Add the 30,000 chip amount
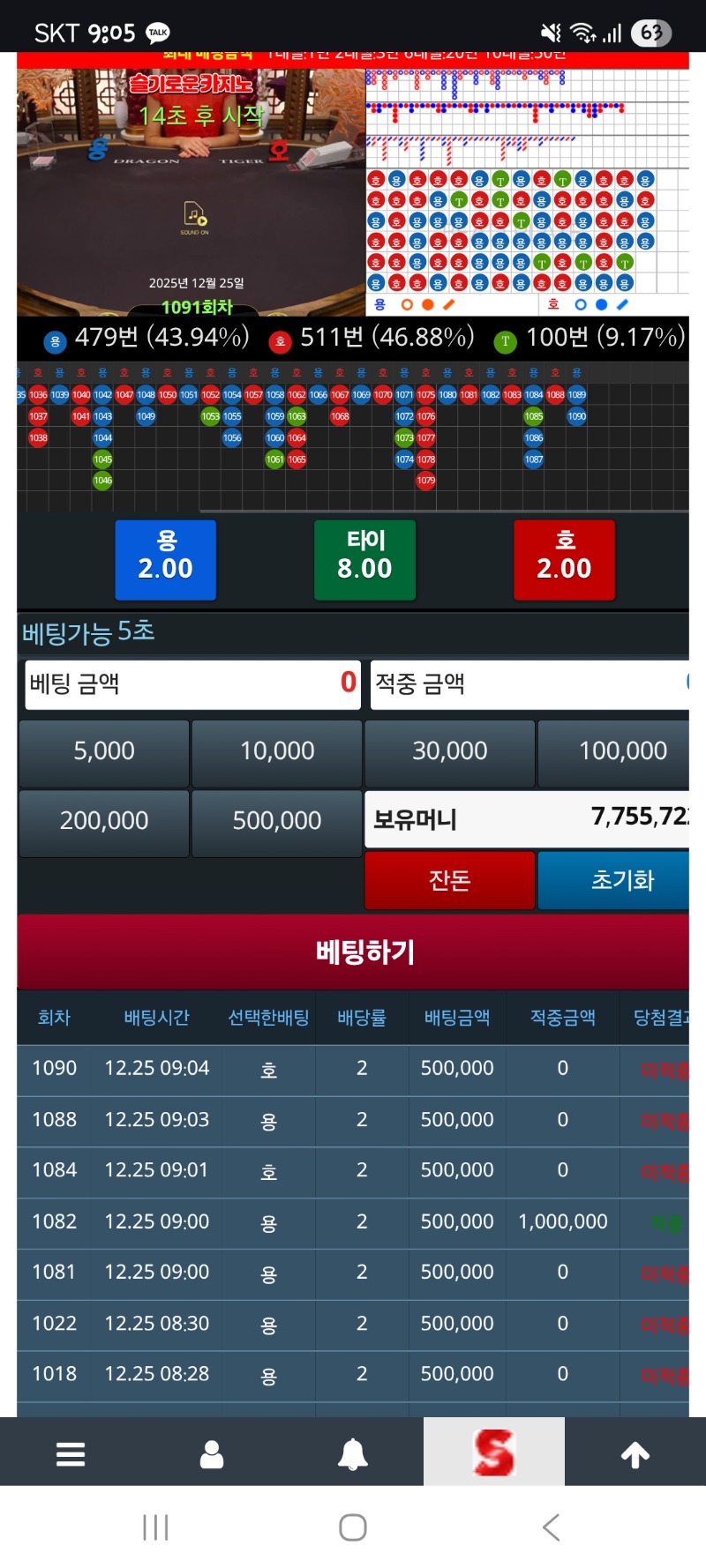Viewport: 706px width, 1568px height. [450, 752]
